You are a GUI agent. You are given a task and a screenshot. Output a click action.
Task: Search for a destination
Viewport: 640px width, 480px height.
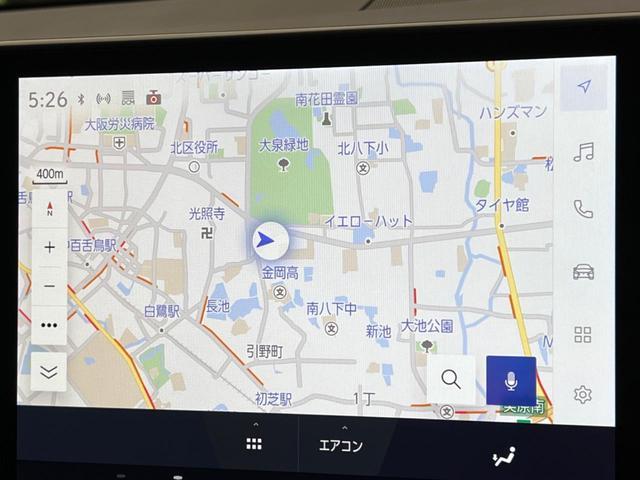click(x=451, y=379)
